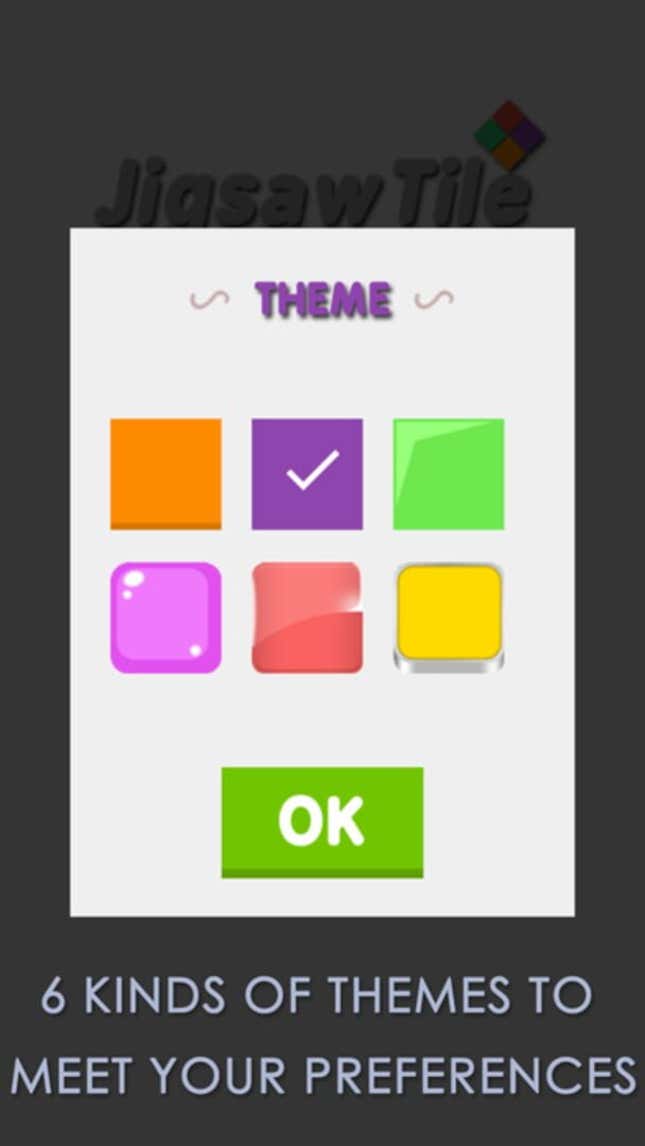Image resolution: width=645 pixels, height=1146 pixels.
Task: Select the orange flat theme
Action: click(x=166, y=474)
